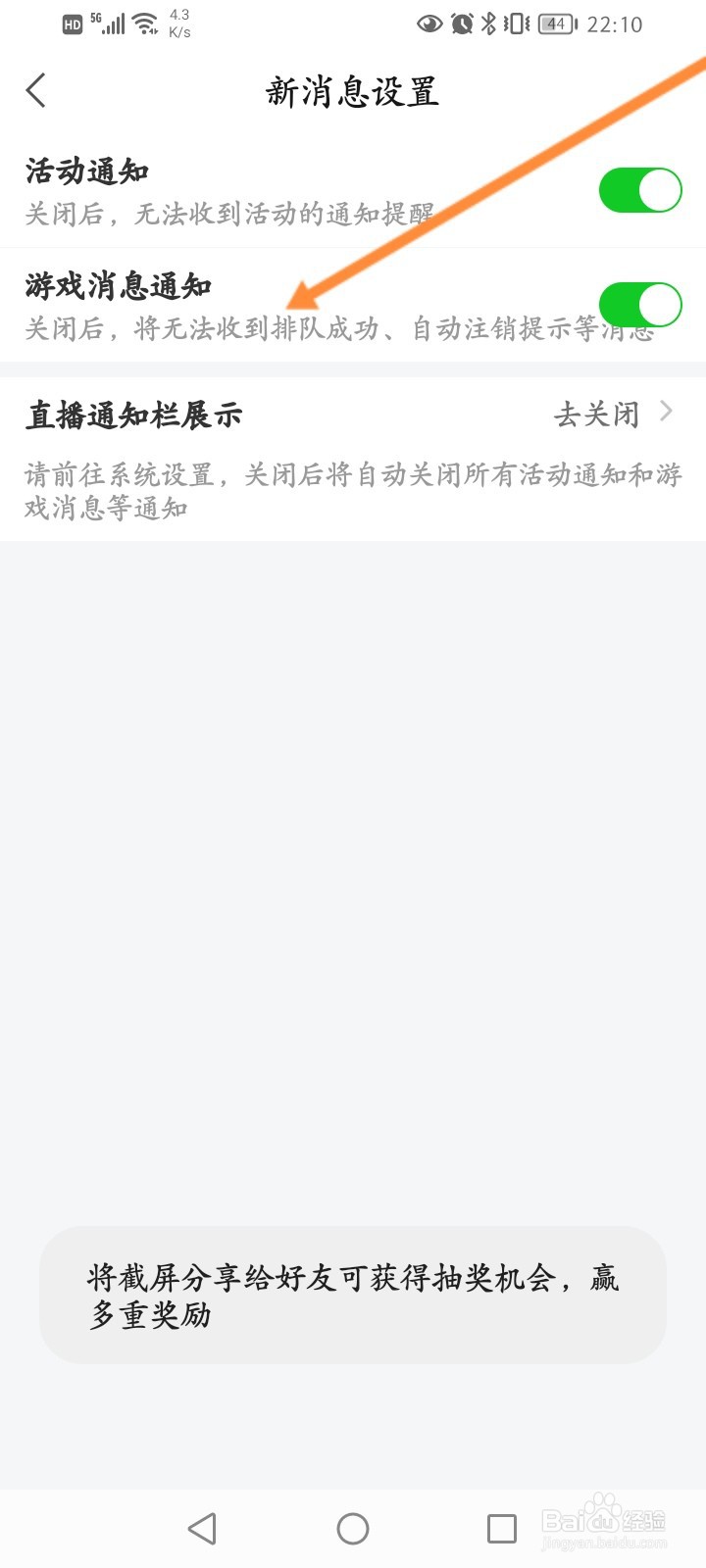
Task: Tap the back arrow on 新消息设置 page
Action: [x=35, y=90]
